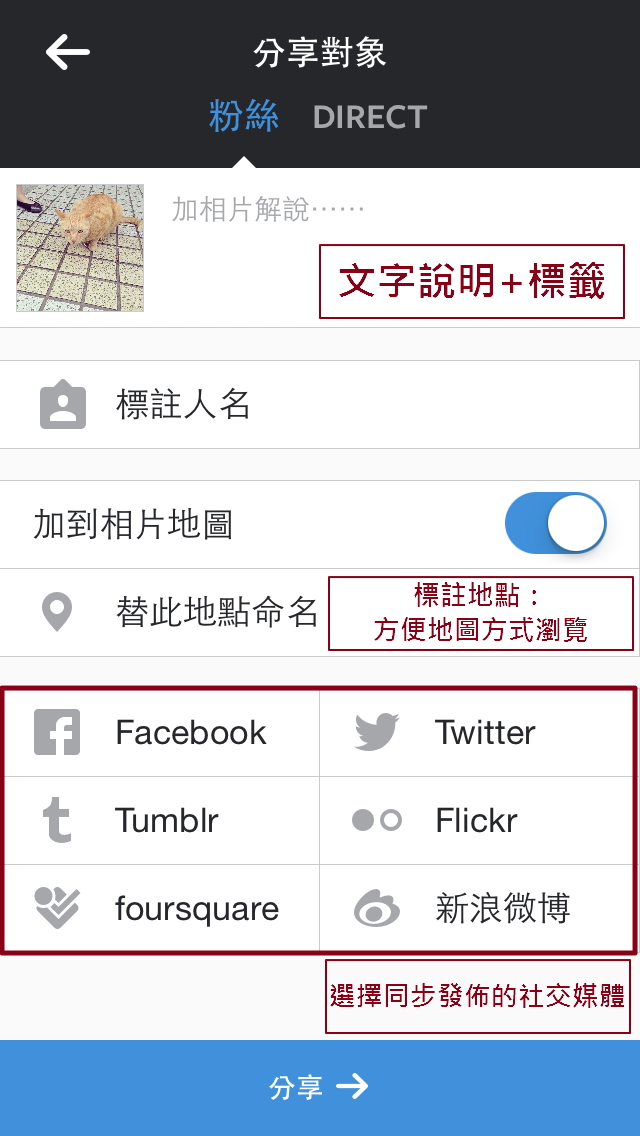Switch to the 粉絲 tab
The height and width of the screenshot is (1136, 640).
click(244, 117)
